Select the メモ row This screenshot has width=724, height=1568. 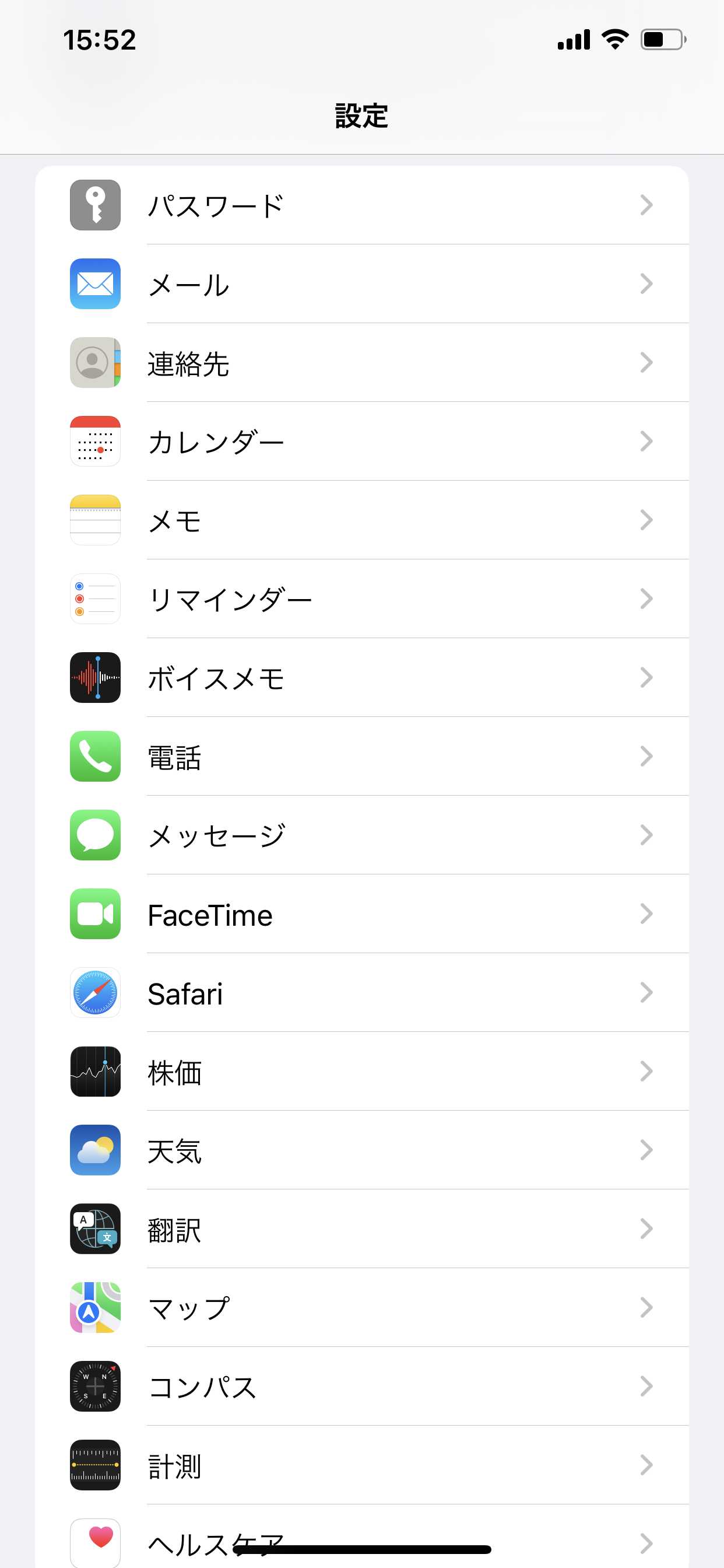[x=362, y=520]
